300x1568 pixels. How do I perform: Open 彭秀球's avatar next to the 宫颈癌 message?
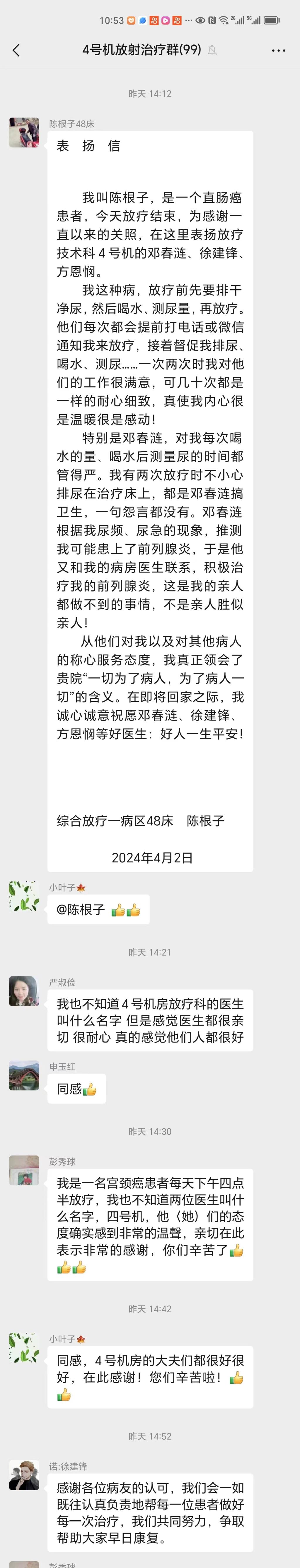[x=24, y=1170]
